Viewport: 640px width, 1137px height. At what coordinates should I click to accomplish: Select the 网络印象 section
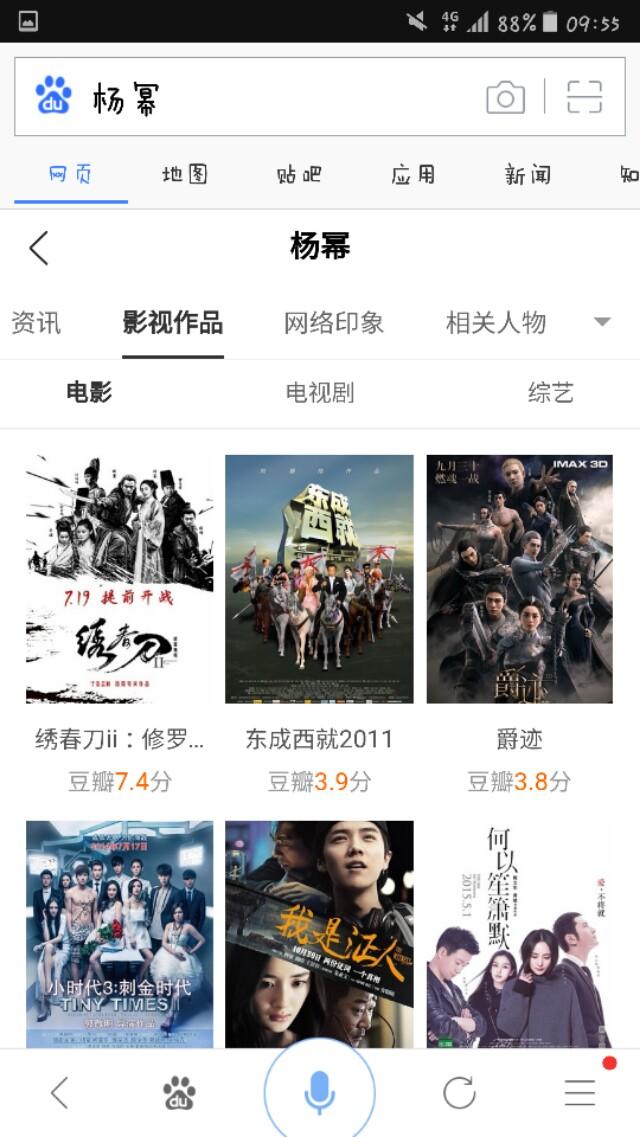(334, 322)
